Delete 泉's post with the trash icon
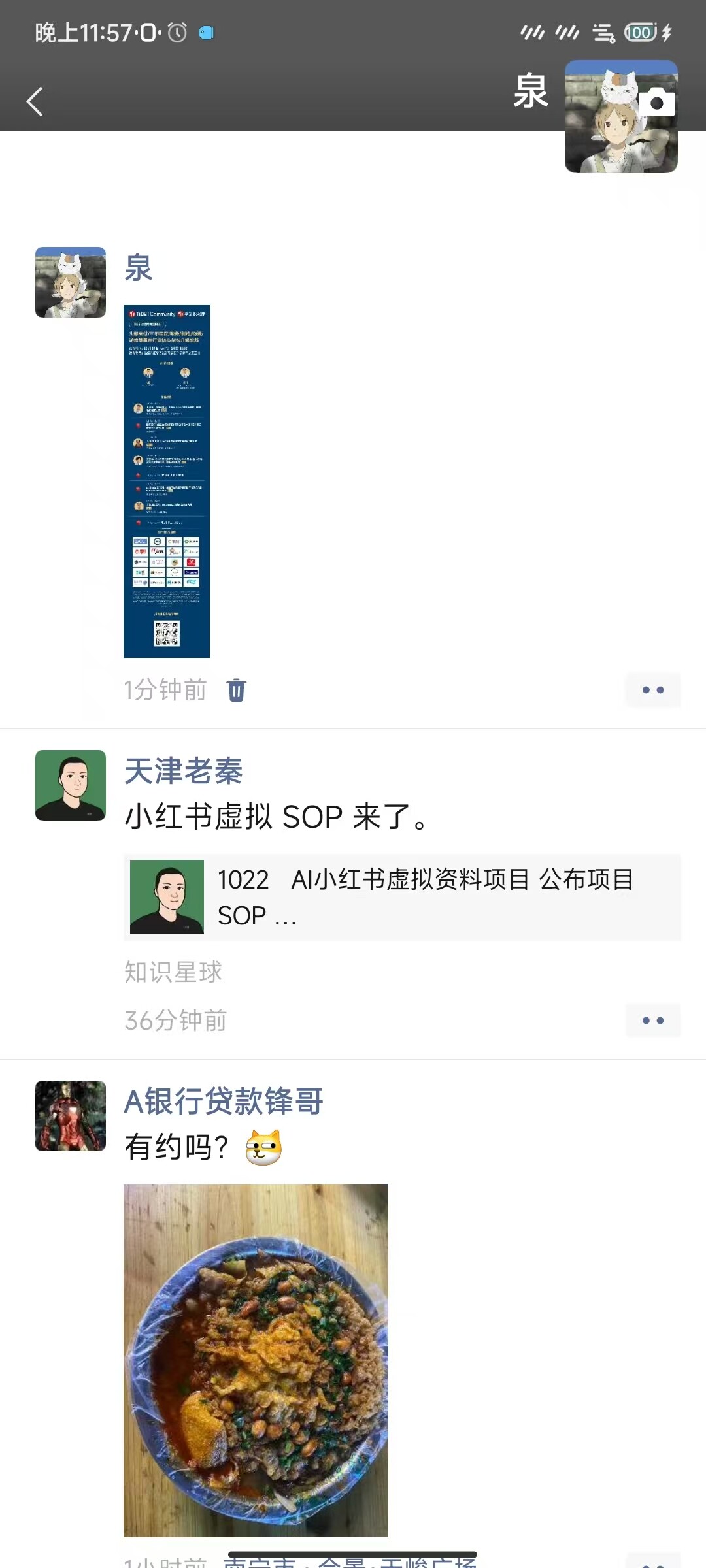 click(x=236, y=690)
